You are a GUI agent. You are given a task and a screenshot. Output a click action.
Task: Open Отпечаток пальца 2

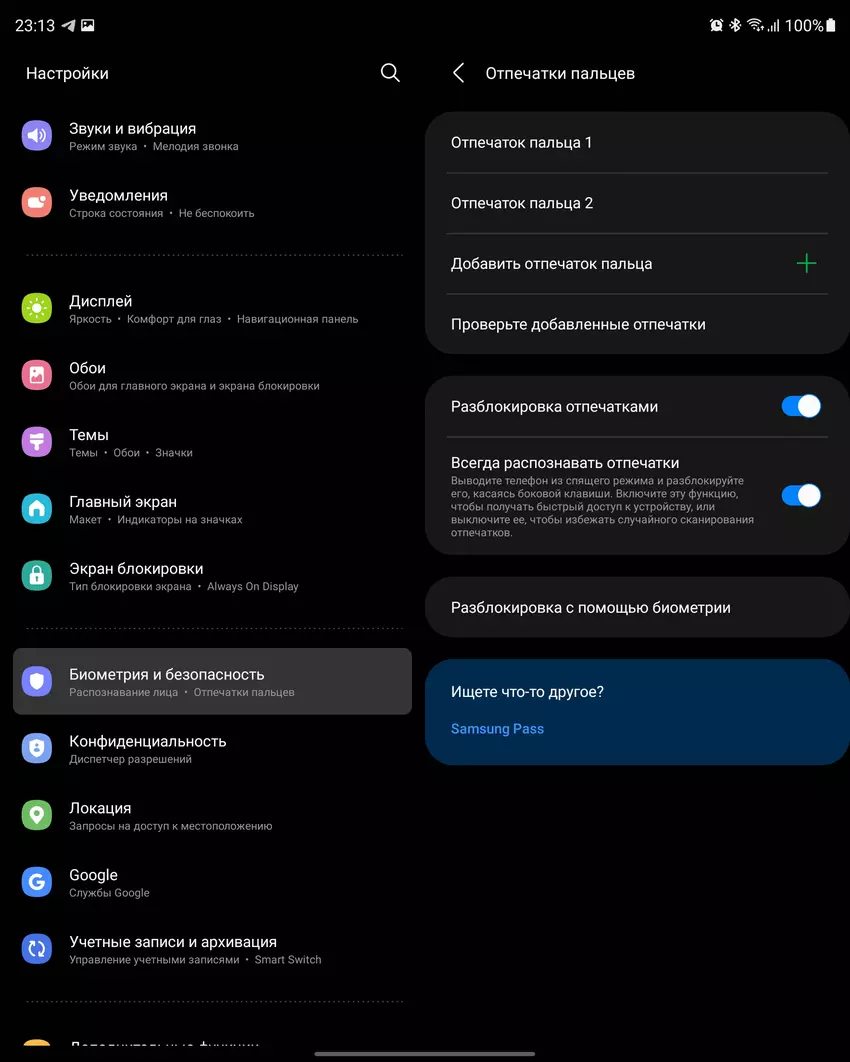coord(636,203)
